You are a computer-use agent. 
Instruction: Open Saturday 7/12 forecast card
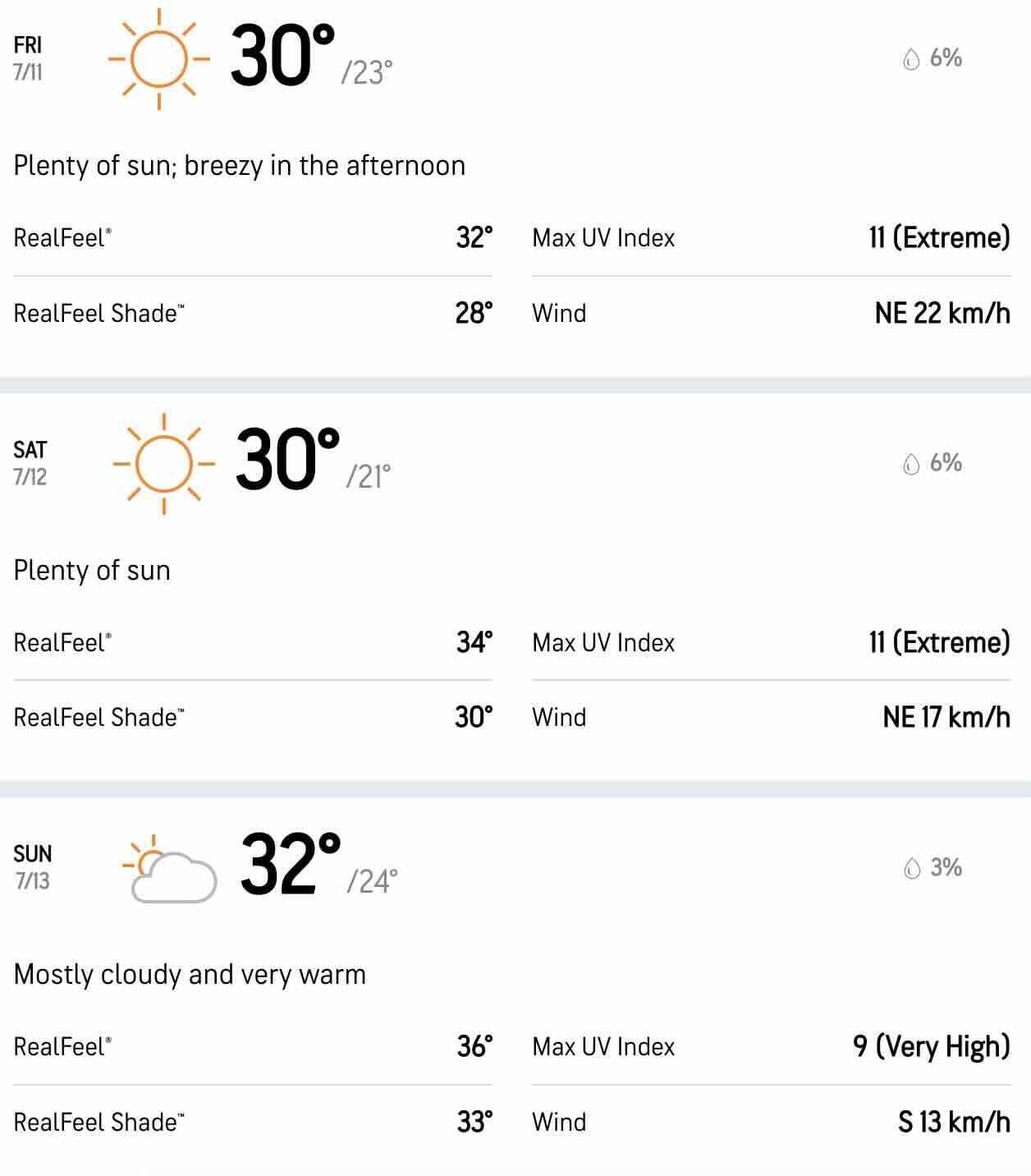(30, 462)
